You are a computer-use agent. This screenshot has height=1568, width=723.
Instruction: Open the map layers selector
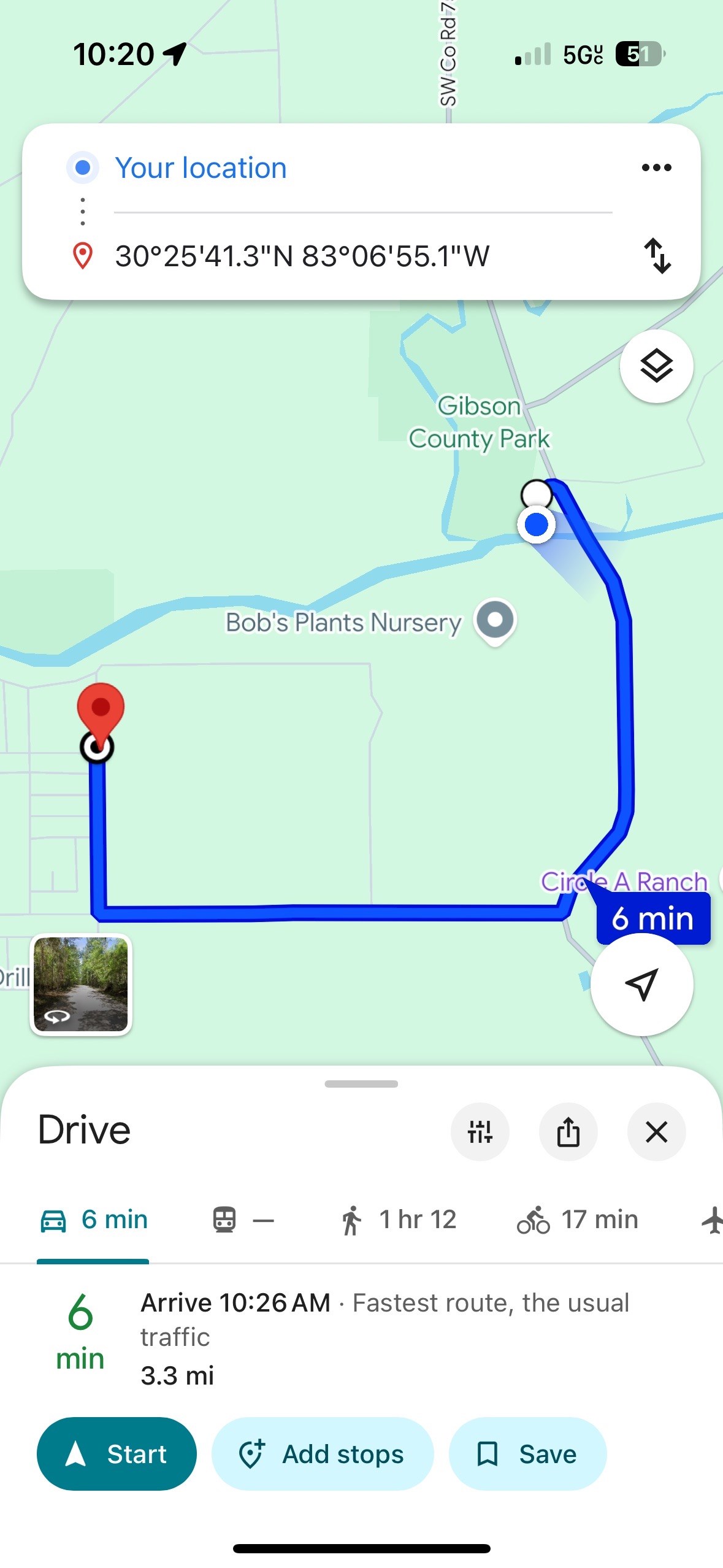[x=656, y=366]
